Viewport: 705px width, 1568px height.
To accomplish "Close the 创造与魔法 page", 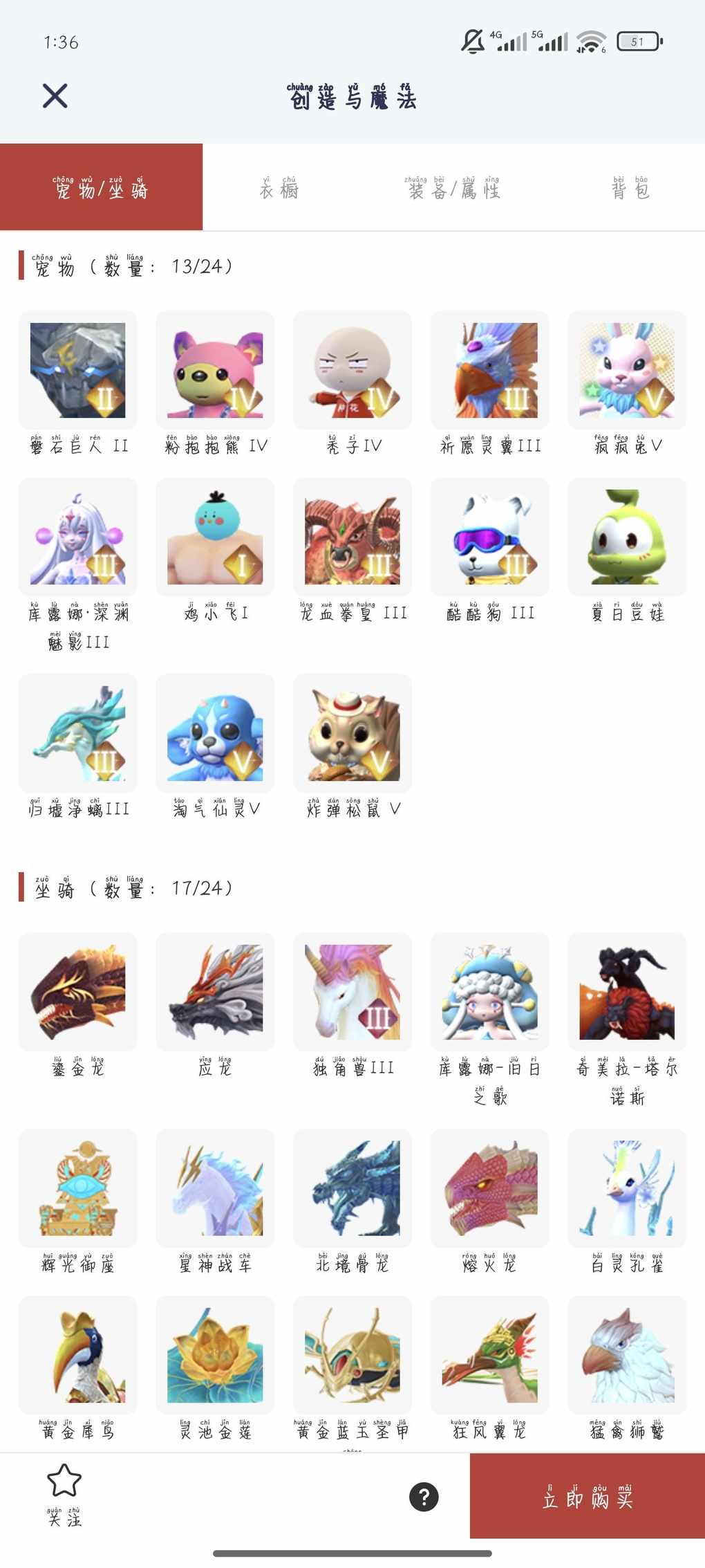I will (x=55, y=96).
